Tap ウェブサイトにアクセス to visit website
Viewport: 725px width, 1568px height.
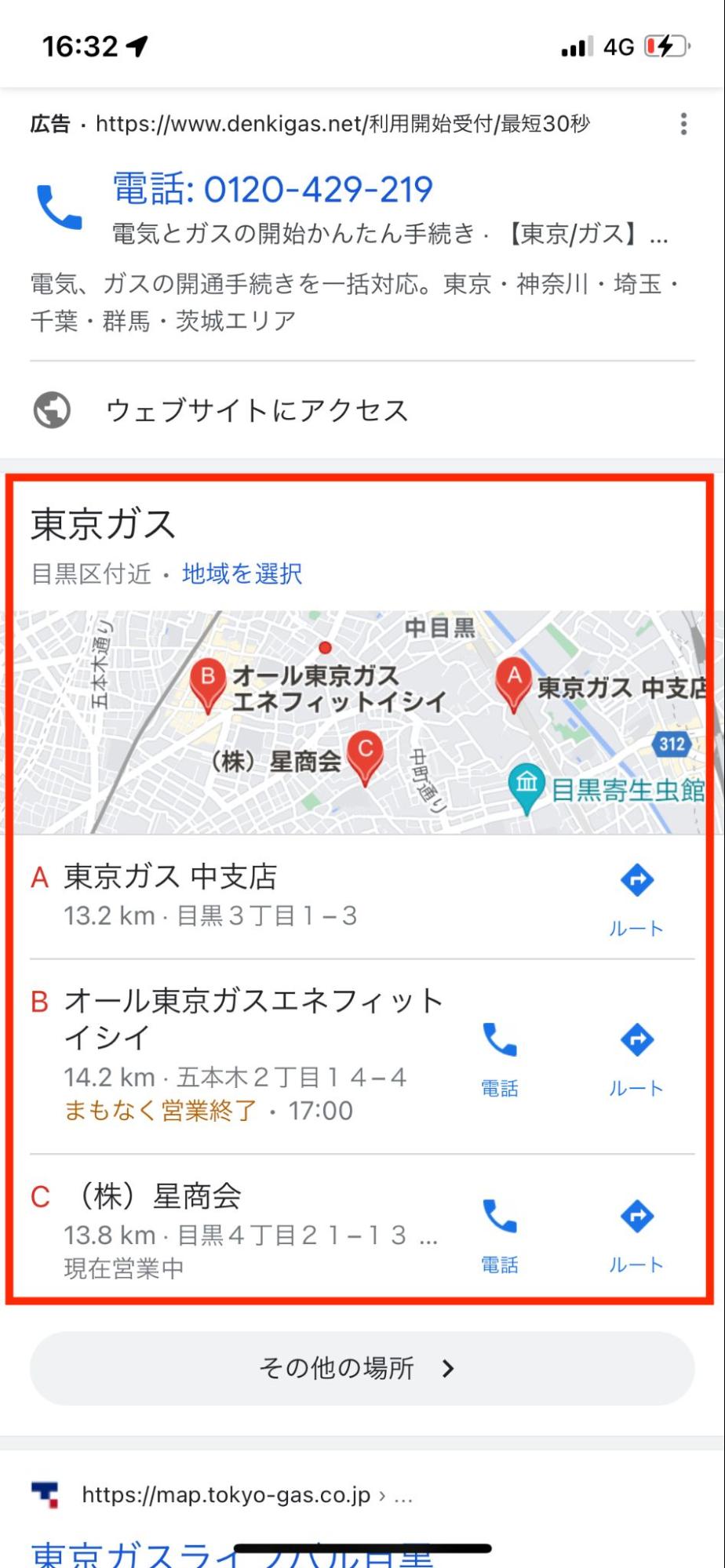click(x=256, y=410)
